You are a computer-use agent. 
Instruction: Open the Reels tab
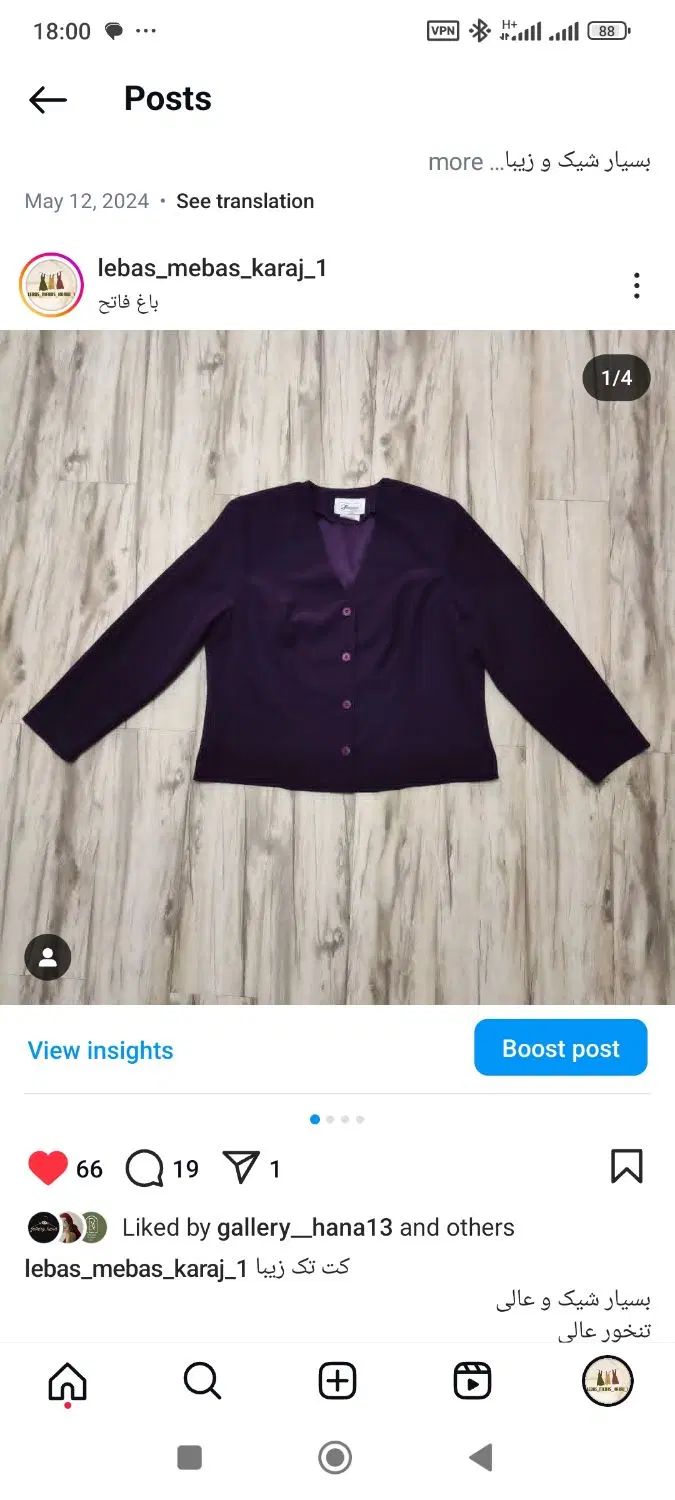coord(472,1382)
